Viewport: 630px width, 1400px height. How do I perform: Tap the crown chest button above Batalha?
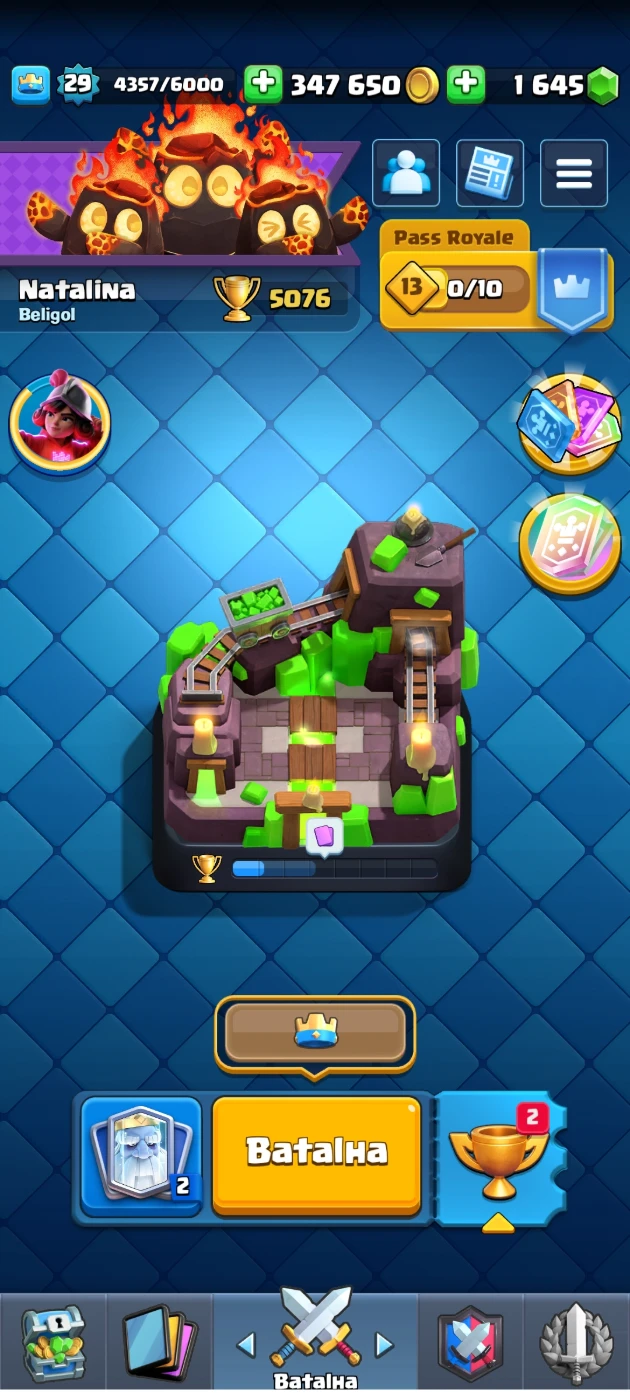315,1033
